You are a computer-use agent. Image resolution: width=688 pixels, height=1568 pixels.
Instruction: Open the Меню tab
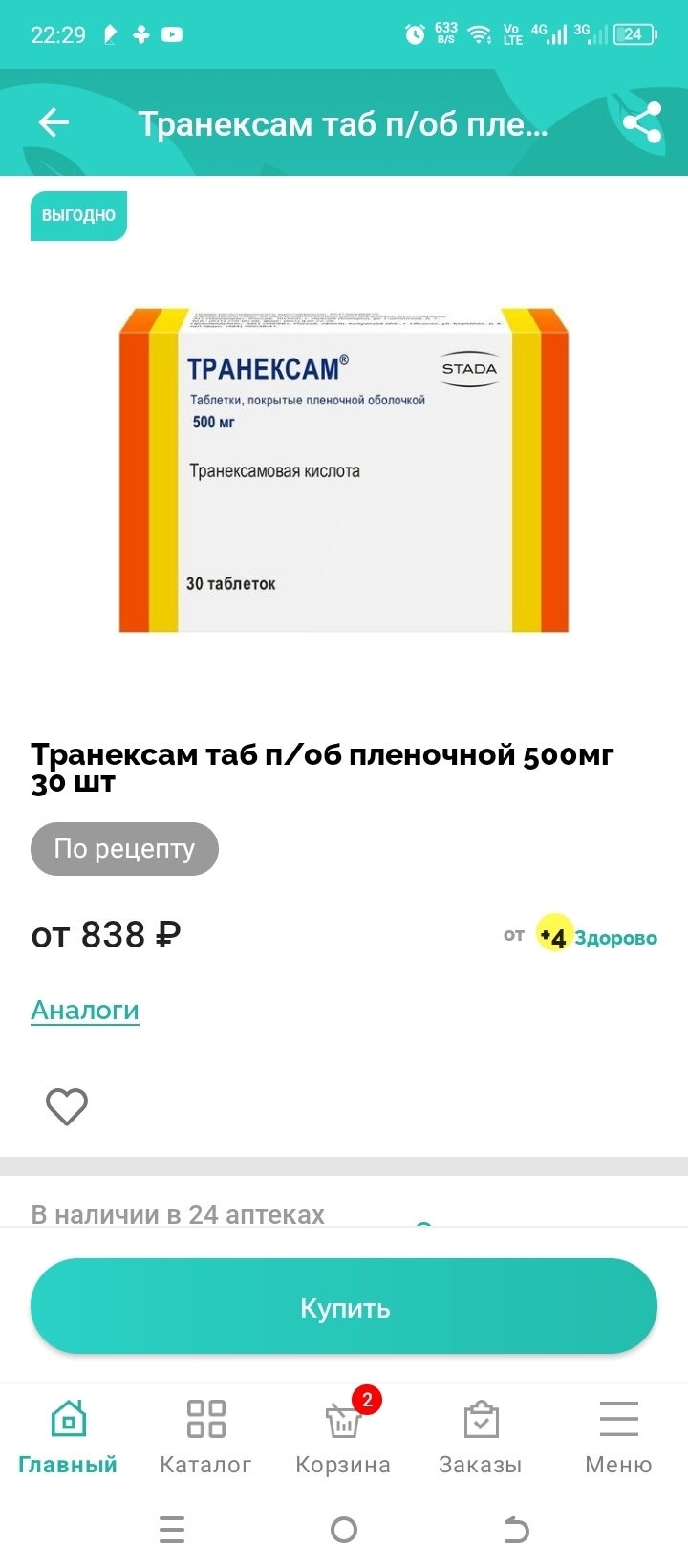click(618, 1436)
